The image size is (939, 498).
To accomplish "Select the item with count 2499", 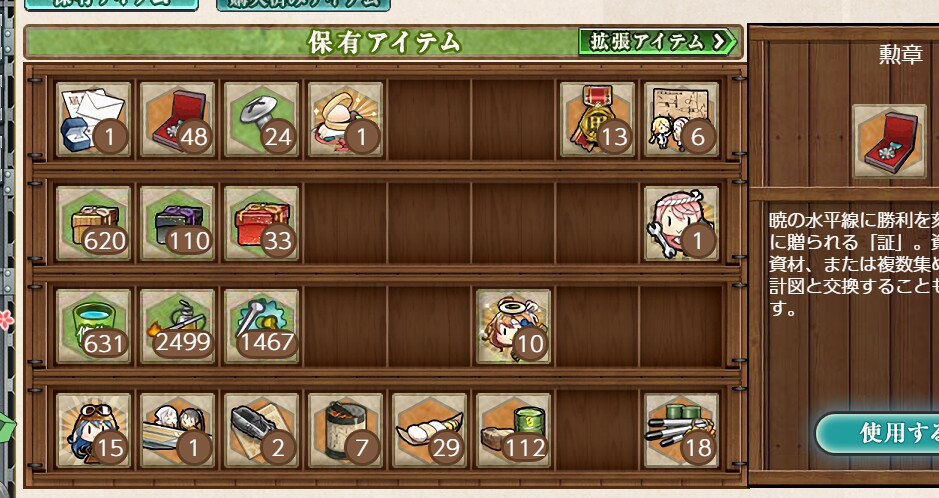I will coord(177,326).
